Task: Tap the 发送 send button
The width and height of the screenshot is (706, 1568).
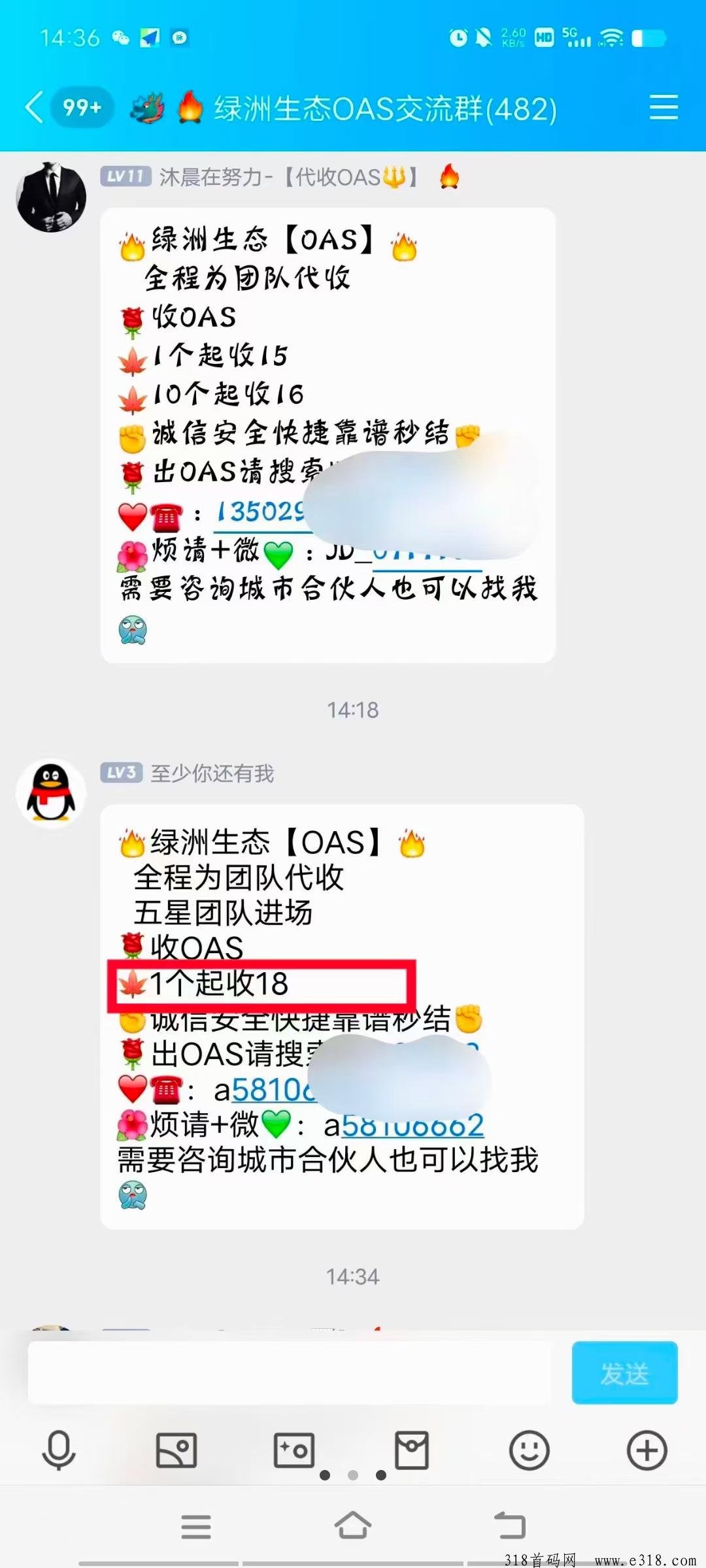Action: [x=624, y=1372]
